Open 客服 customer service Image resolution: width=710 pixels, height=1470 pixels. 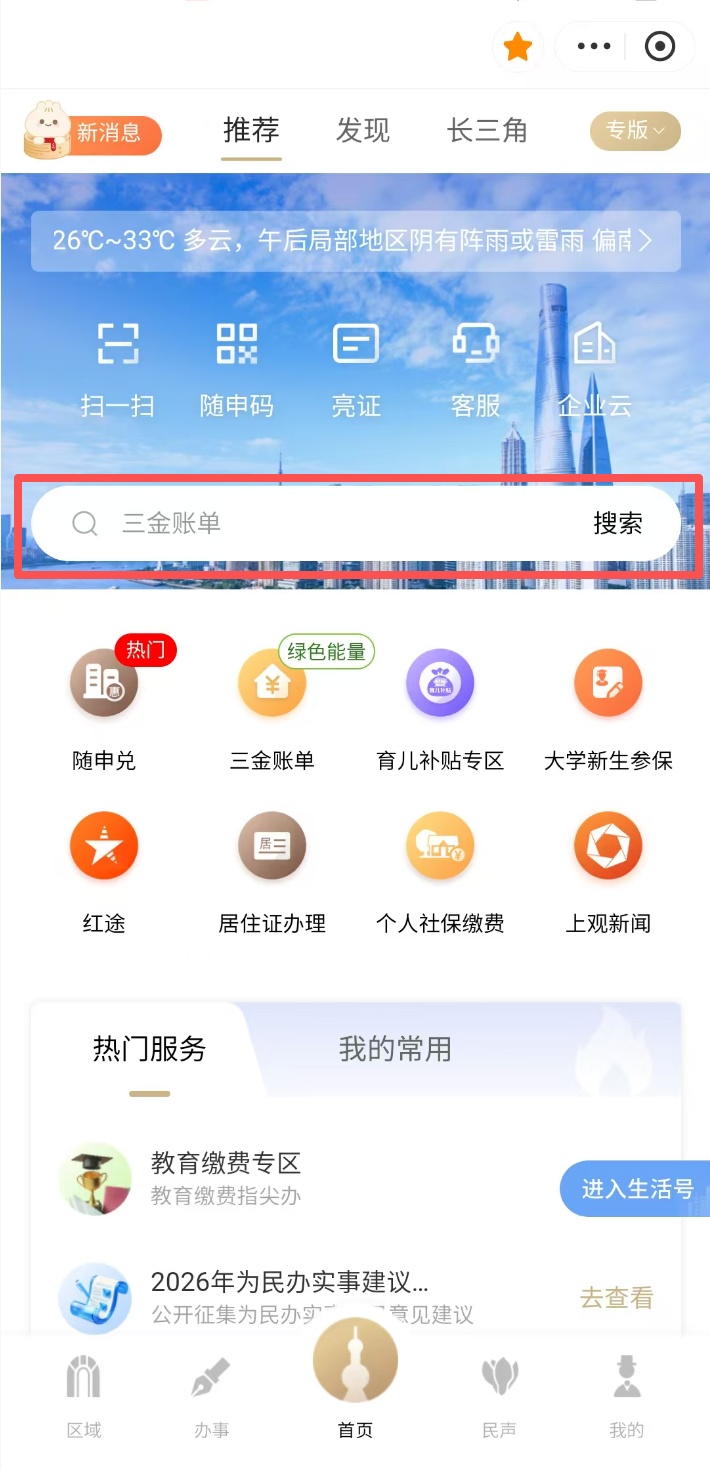point(475,368)
